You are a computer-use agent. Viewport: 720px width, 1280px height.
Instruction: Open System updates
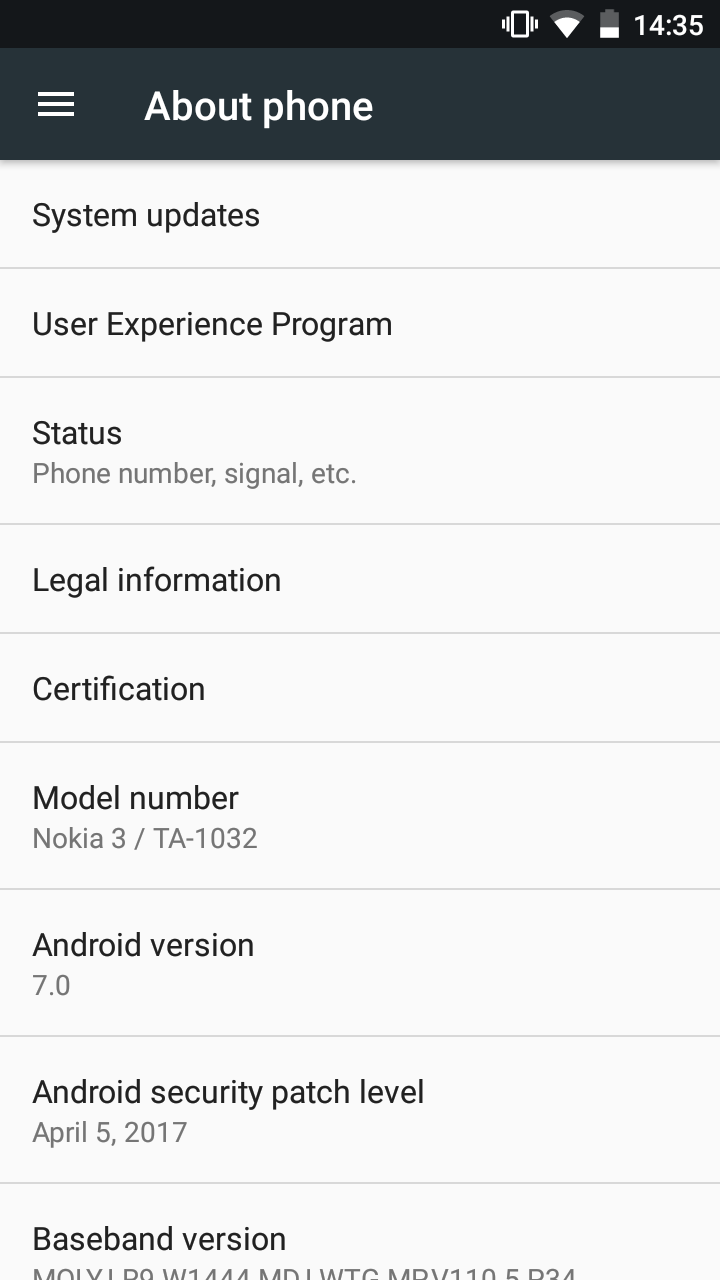360,215
